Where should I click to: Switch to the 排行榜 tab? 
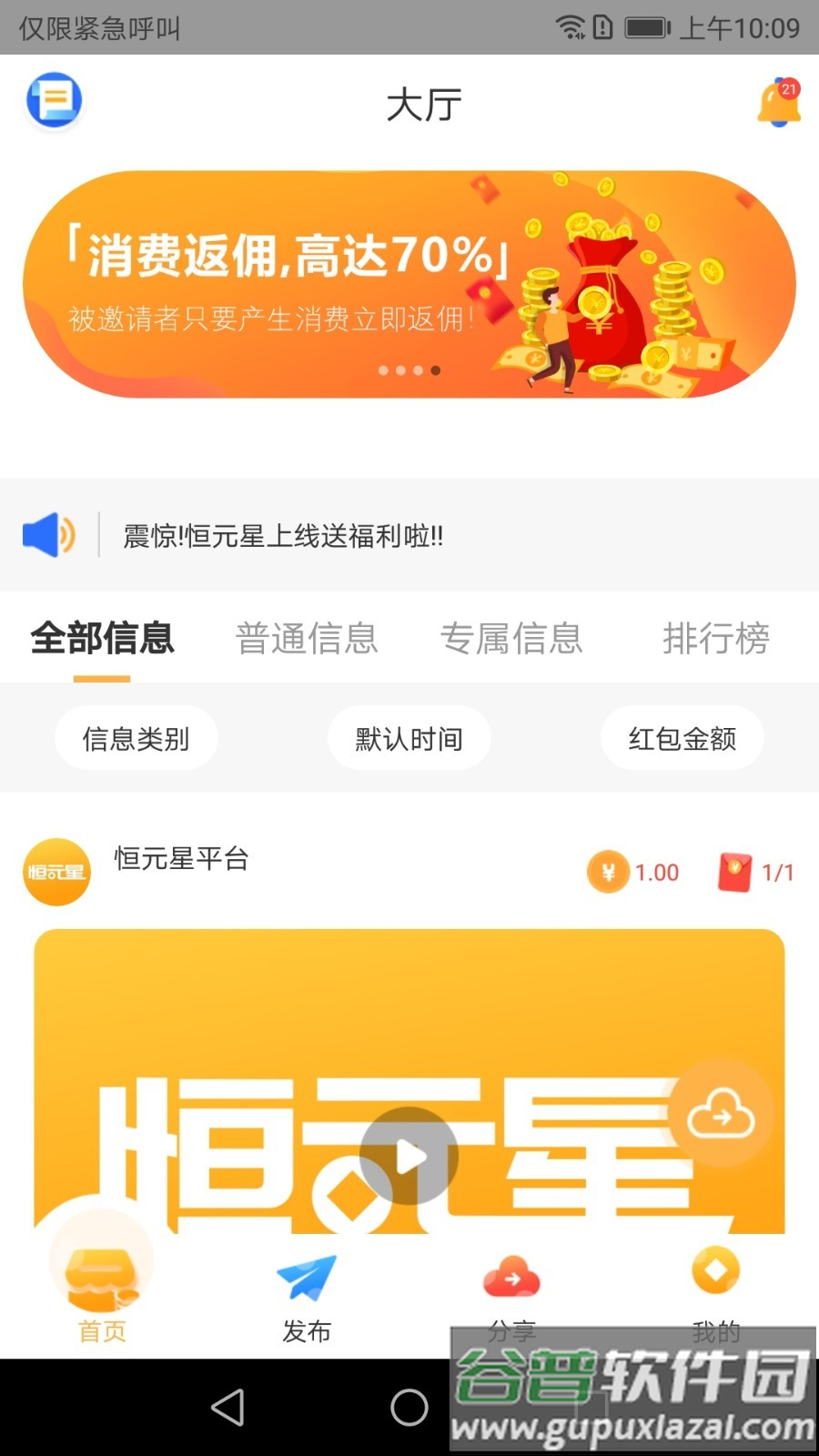coord(717,640)
